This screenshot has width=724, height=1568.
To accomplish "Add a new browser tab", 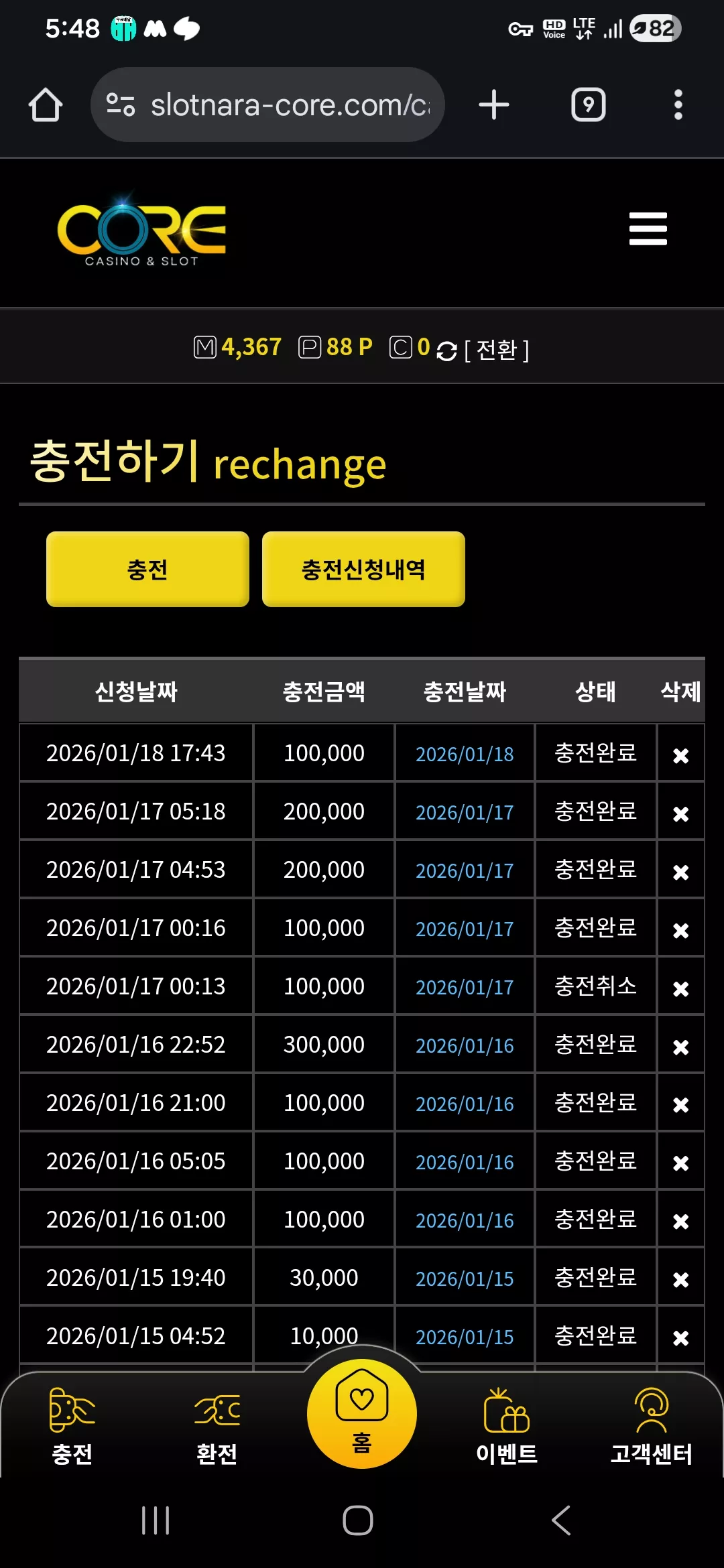I will (x=494, y=105).
